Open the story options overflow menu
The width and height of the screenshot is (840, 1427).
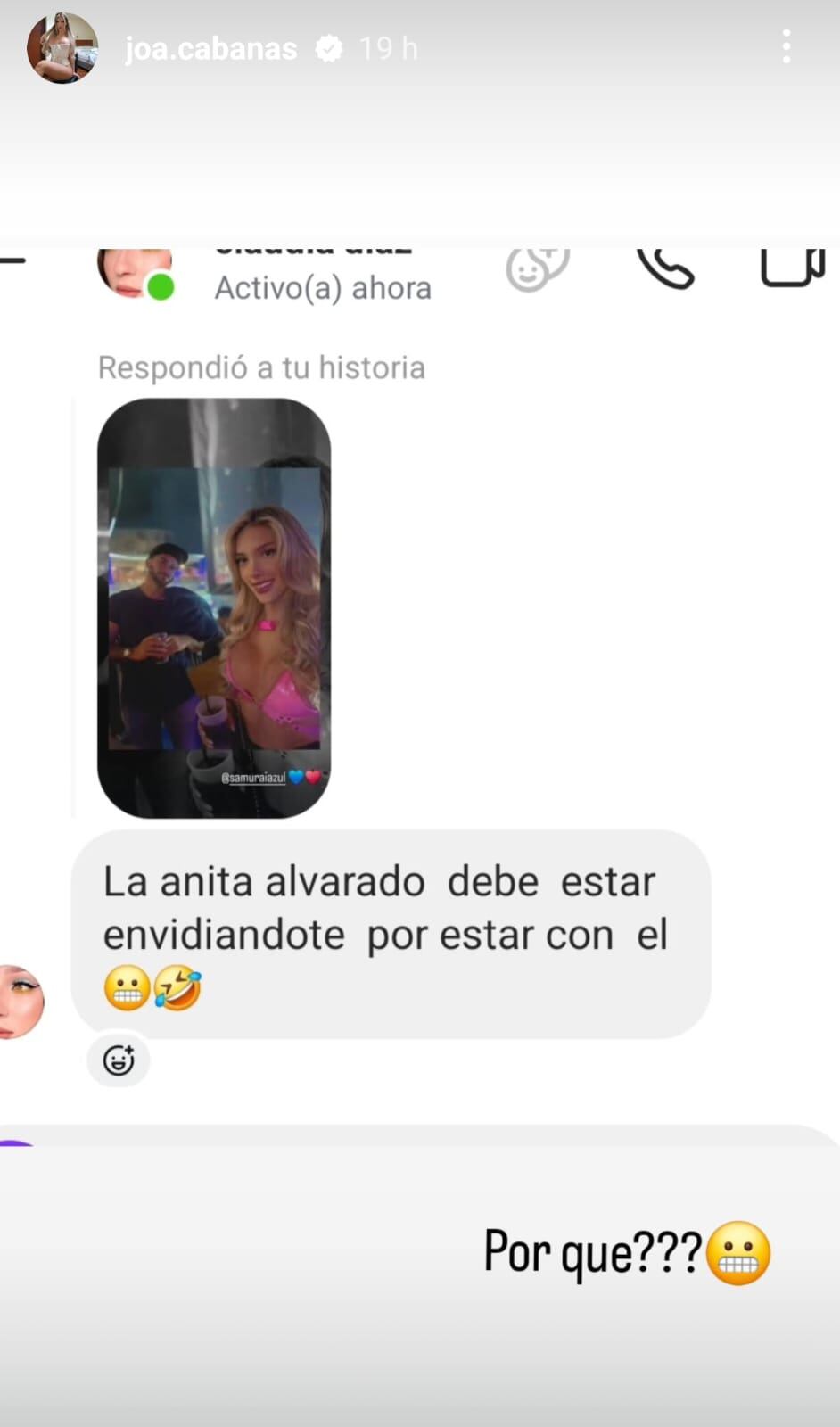click(786, 46)
